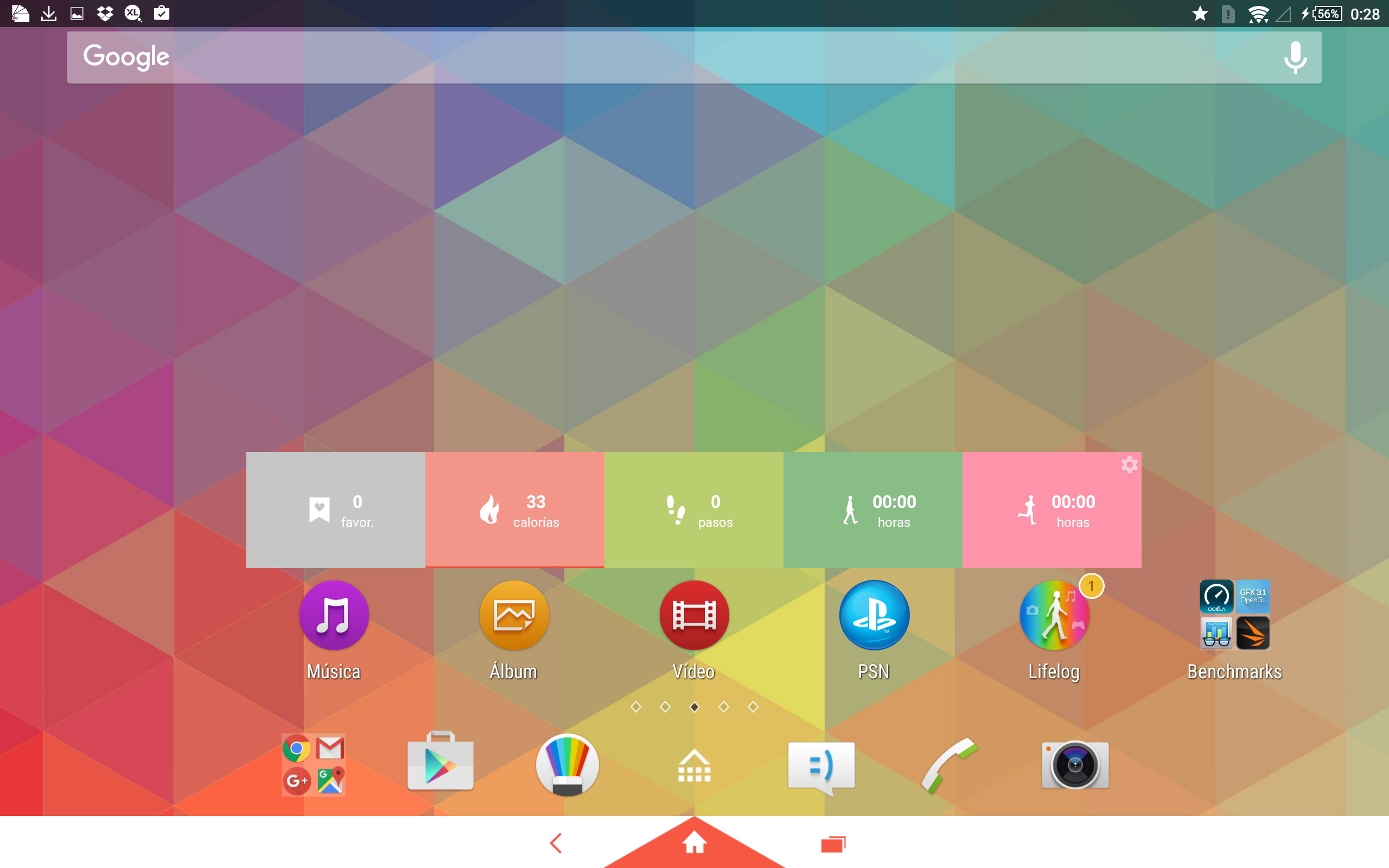The width and height of the screenshot is (1389, 868).
Task: Open the Vídeo app
Action: point(694,615)
